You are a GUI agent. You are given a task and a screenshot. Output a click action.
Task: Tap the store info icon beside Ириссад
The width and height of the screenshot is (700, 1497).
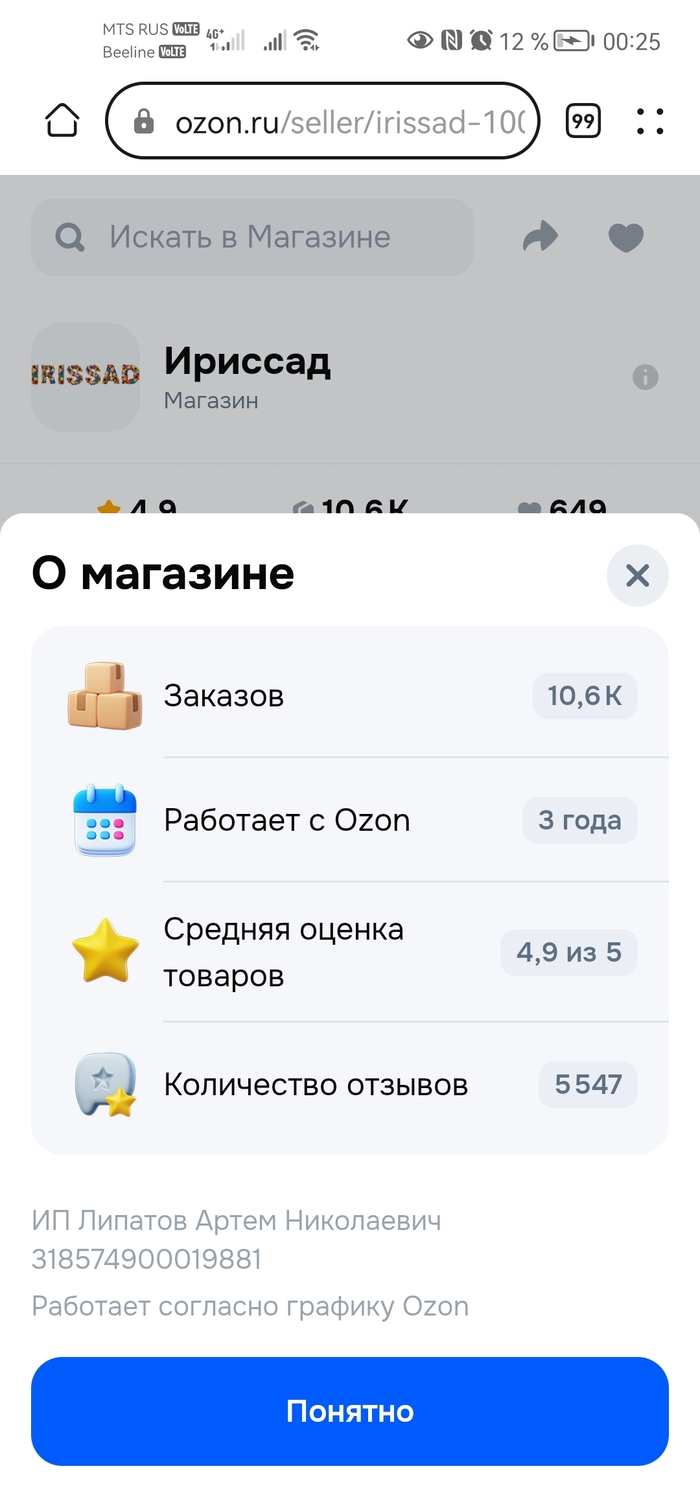(x=646, y=378)
